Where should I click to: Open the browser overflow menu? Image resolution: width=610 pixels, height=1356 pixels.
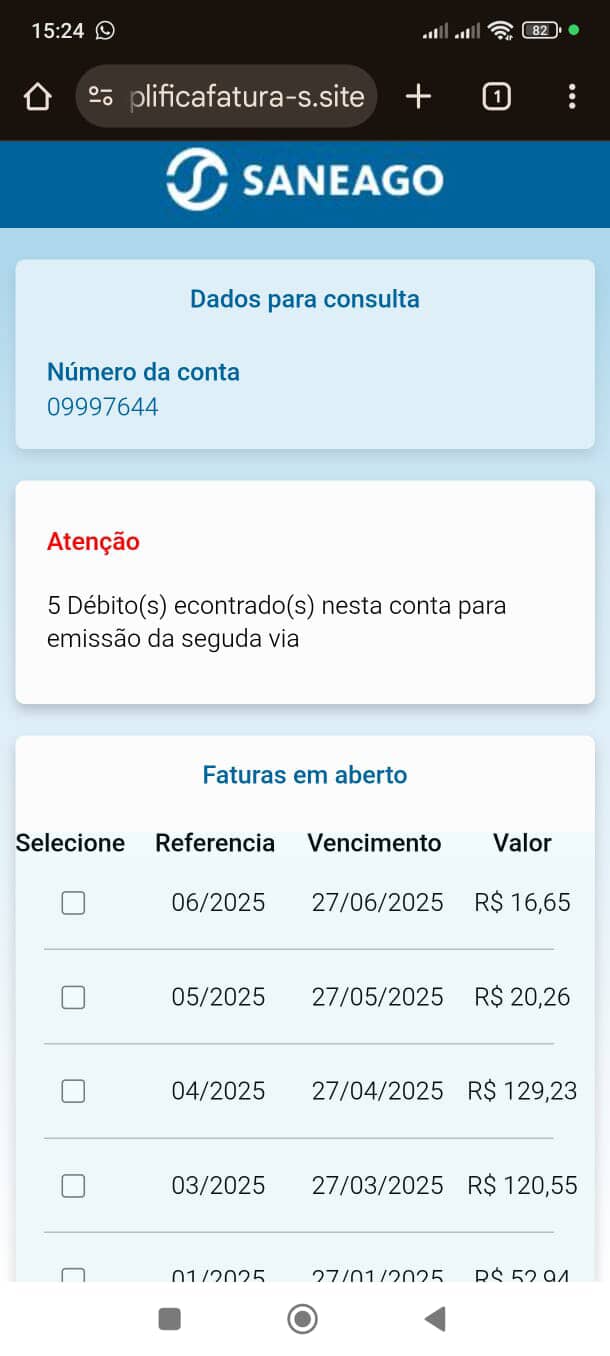pyautogui.click(x=571, y=96)
